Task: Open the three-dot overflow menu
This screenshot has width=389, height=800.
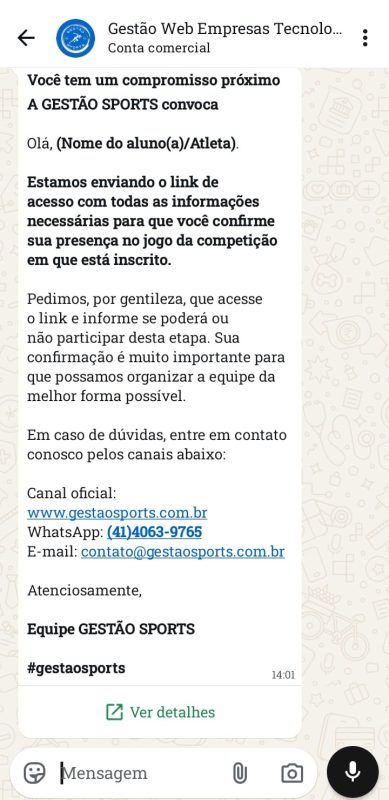Action: pyautogui.click(x=365, y=38)
